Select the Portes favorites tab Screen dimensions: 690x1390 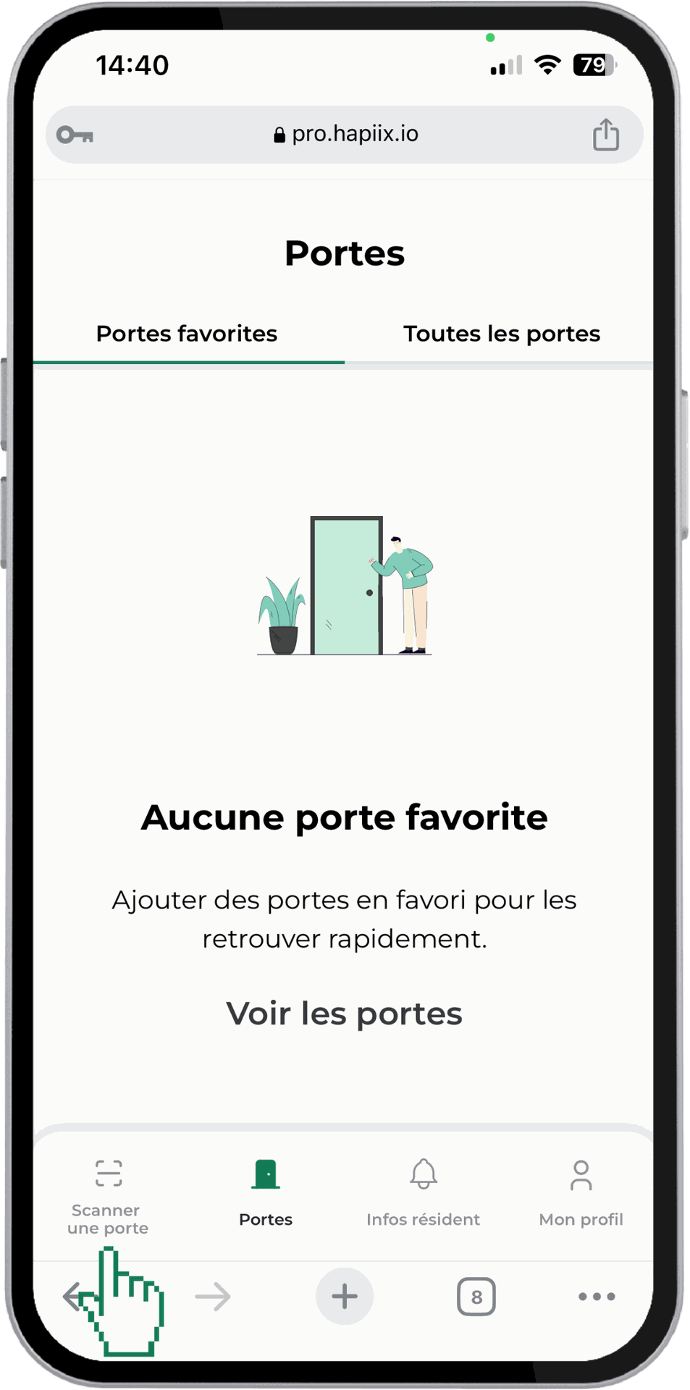pyautogui.click(x=187, y=334)
